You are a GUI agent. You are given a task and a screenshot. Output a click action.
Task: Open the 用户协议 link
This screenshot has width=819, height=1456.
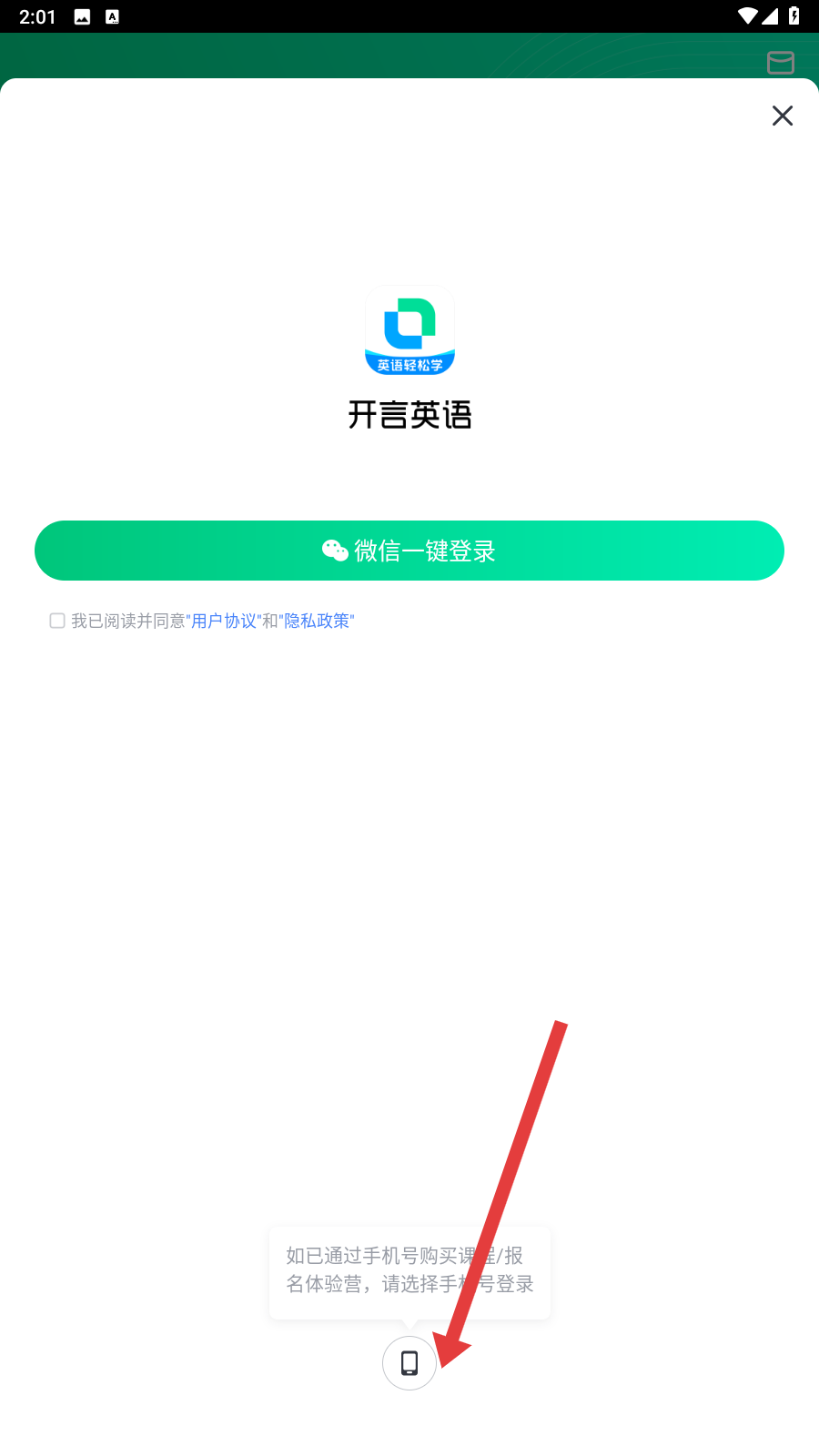[x=224, y=621]
